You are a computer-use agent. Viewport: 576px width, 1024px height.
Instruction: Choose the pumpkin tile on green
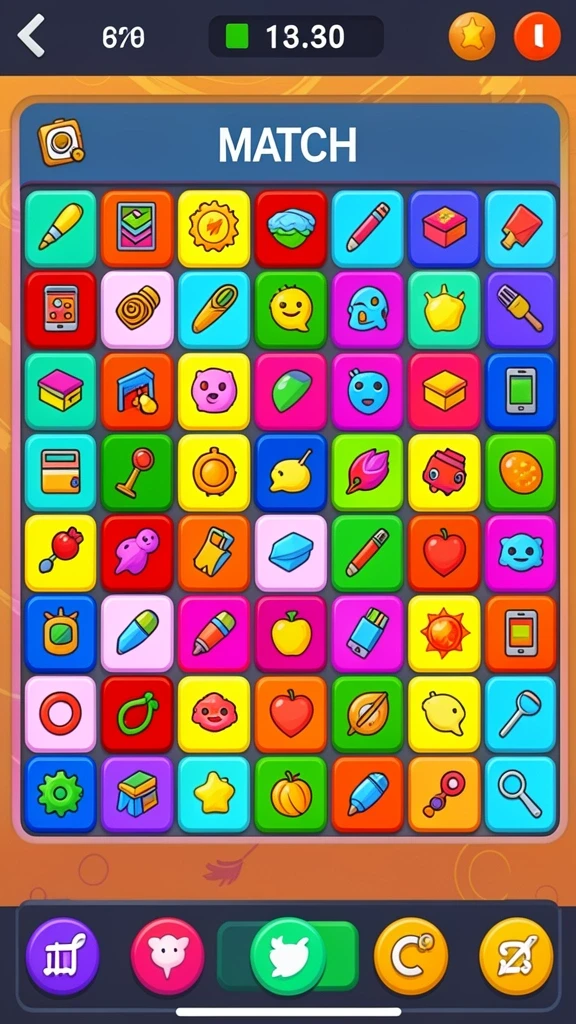click(291, 795)
